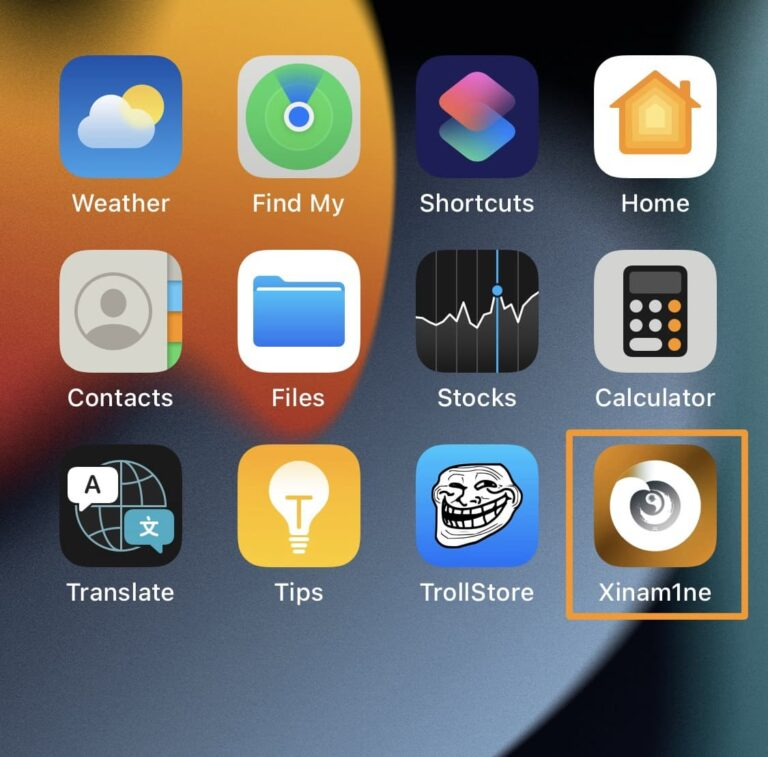Open the Xinam1ne app

point(655,506)
